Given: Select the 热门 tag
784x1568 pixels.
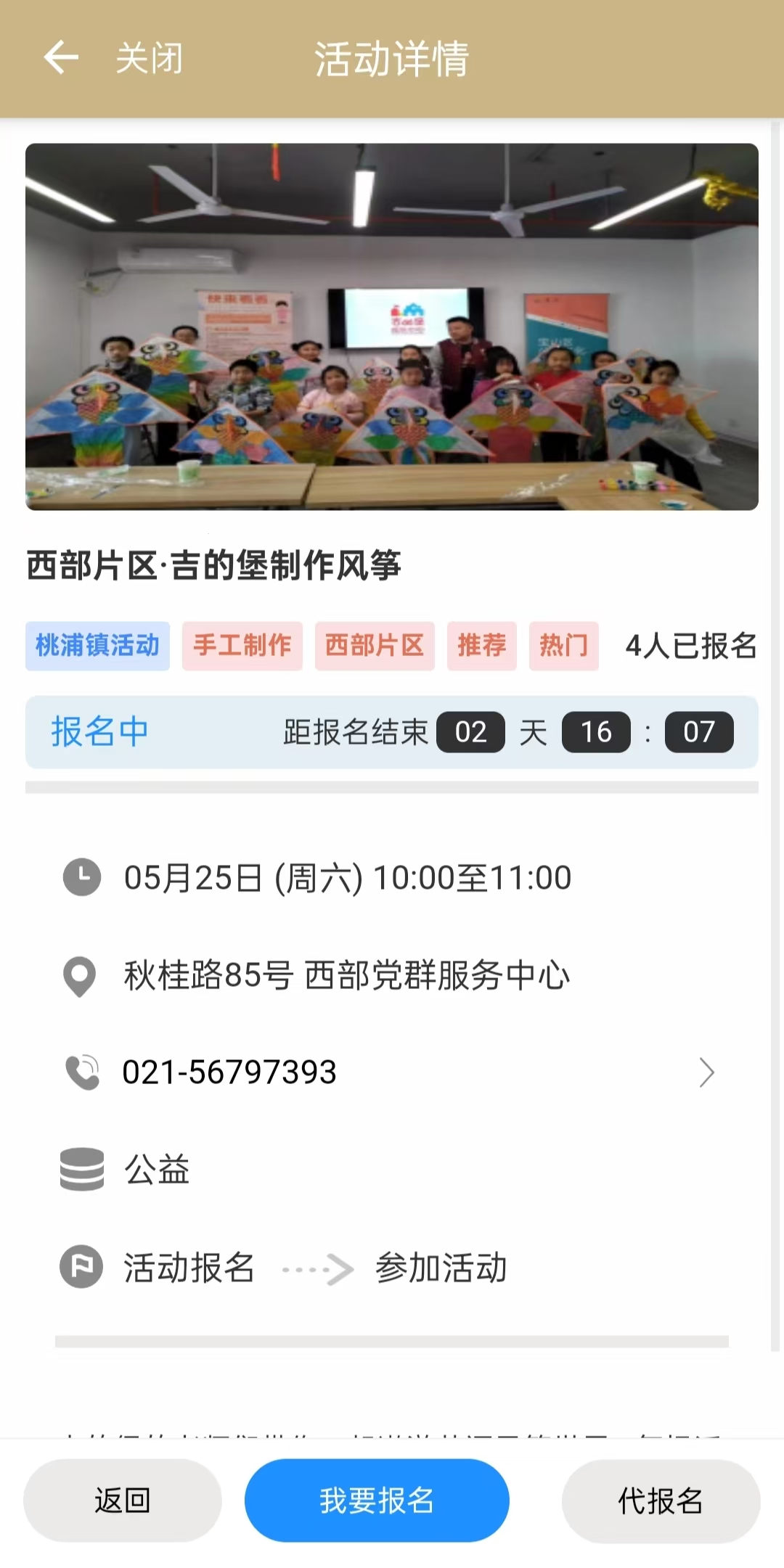Looking at the screenshot, I should point(563,645).
